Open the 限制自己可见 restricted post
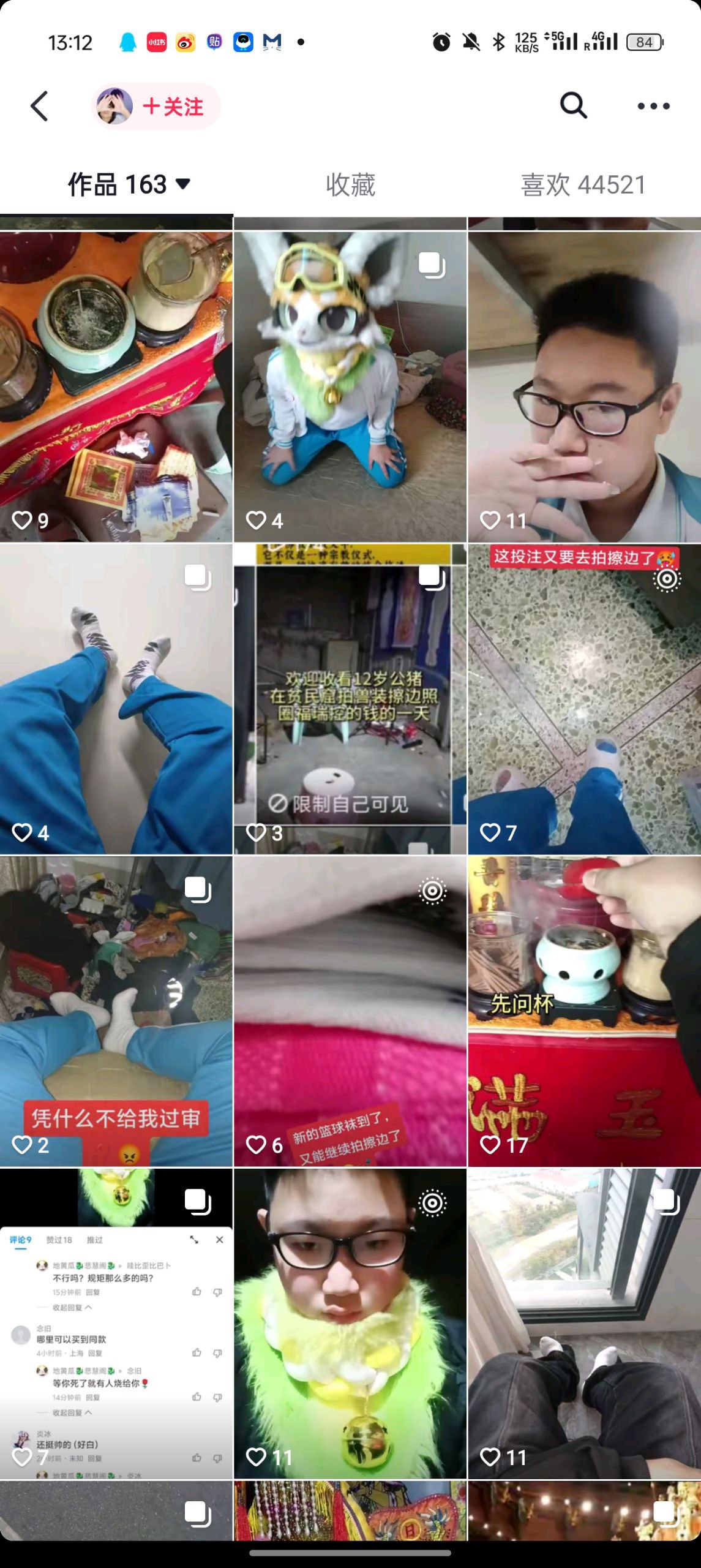The width and height of the screenshot is (701, 1568). pyautogui.click(x=350, y=698)
